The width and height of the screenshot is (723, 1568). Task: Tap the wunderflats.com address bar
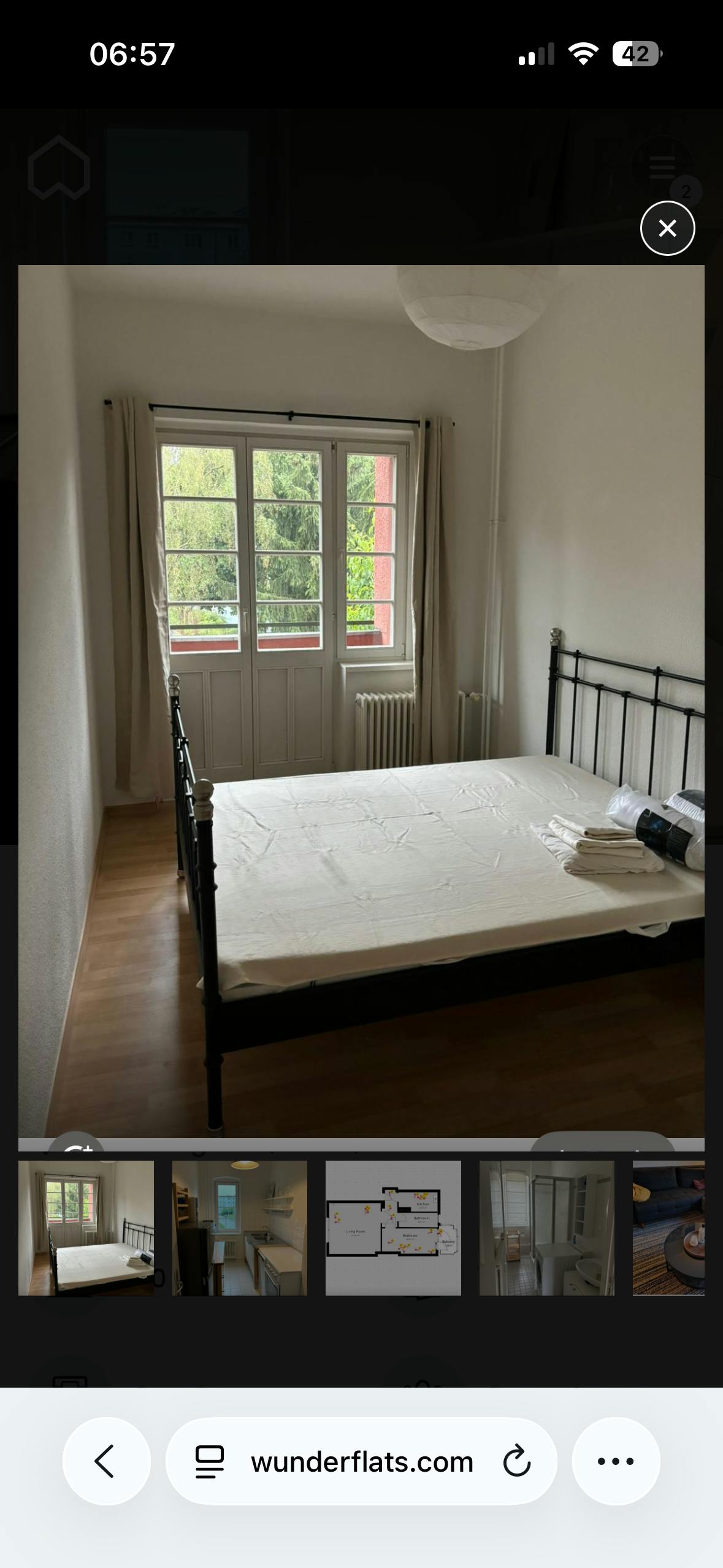(x=361, y=1461)
